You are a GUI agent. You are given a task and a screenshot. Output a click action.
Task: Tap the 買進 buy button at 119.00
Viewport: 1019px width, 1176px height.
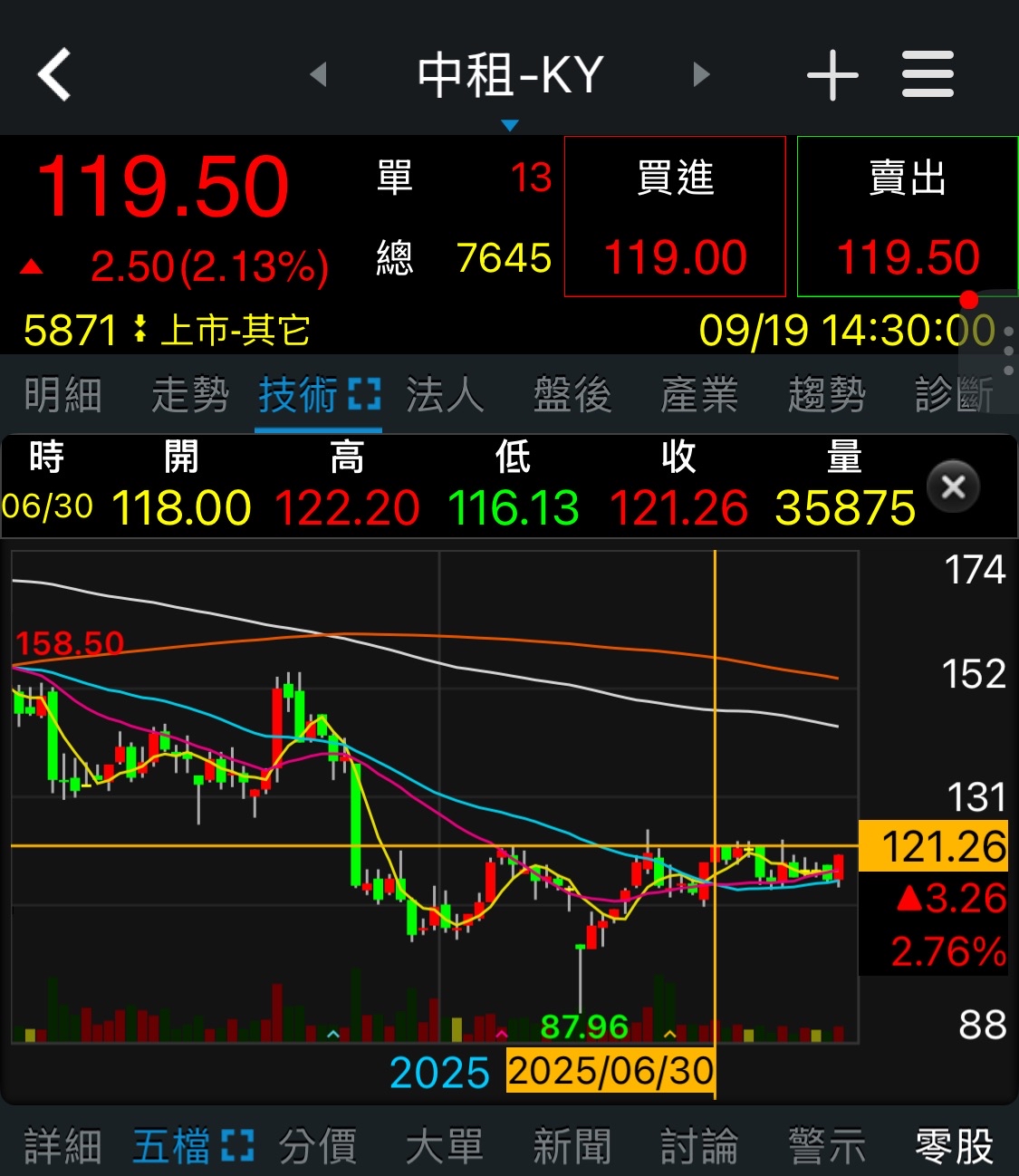(x=675, y=217)
